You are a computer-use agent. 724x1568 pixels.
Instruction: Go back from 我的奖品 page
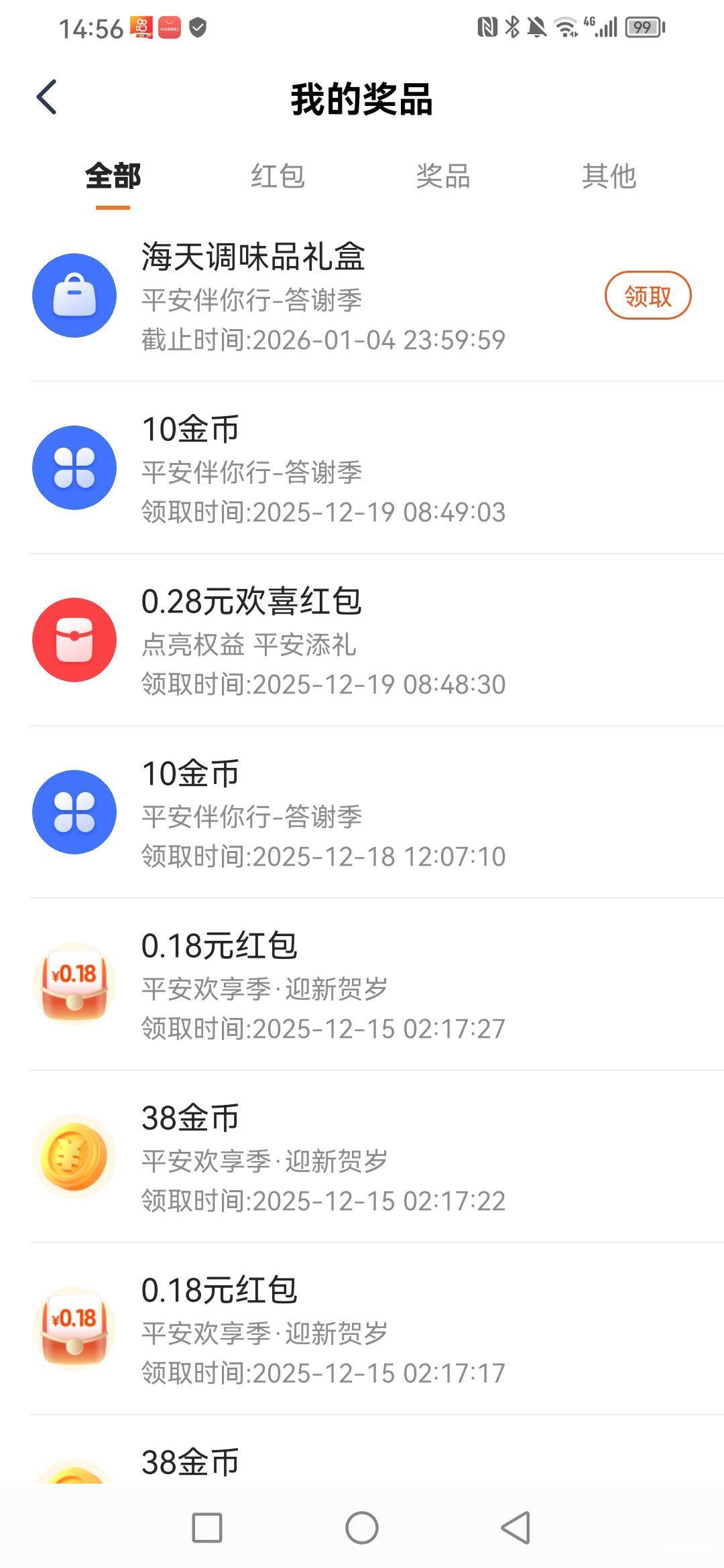point(47,98)
